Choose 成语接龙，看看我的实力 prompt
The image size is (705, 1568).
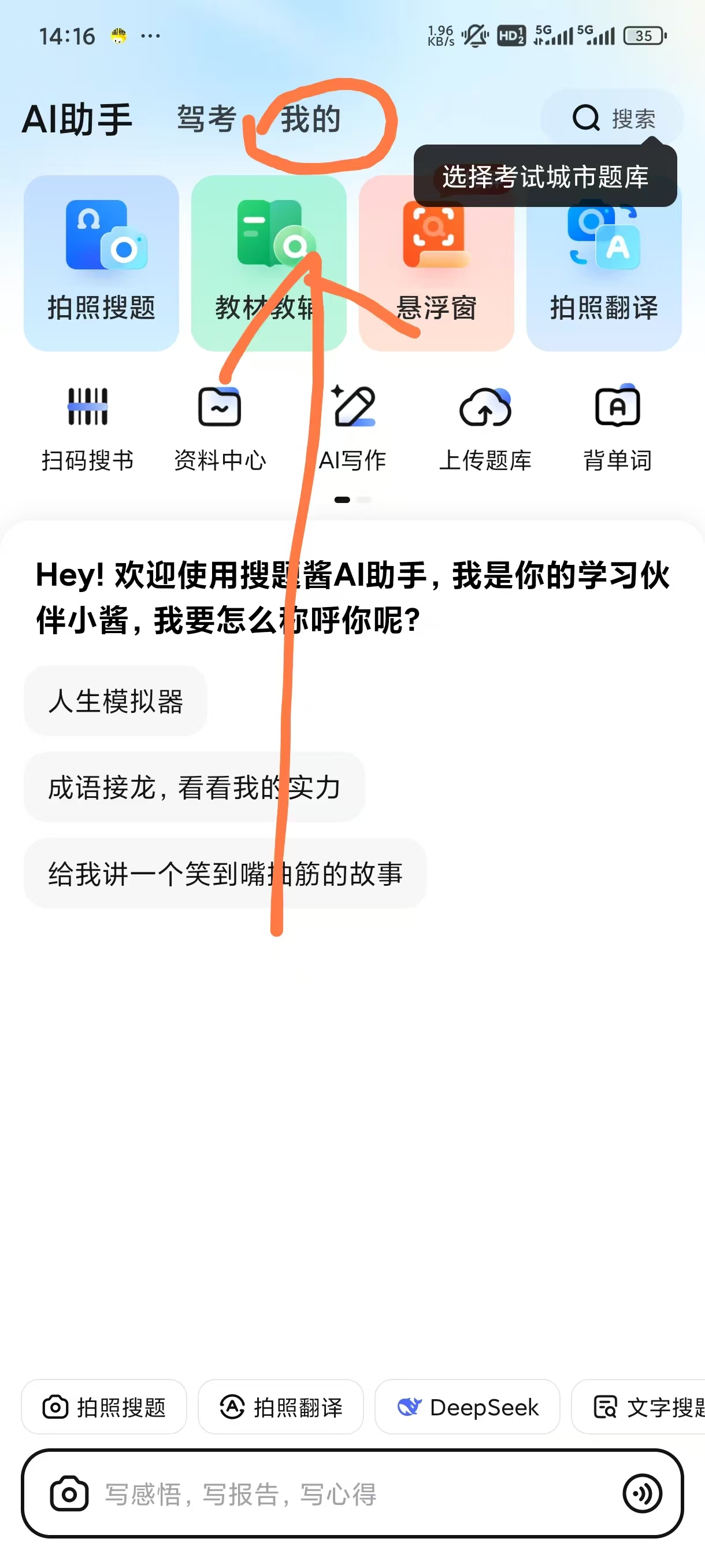pos(194,787)
